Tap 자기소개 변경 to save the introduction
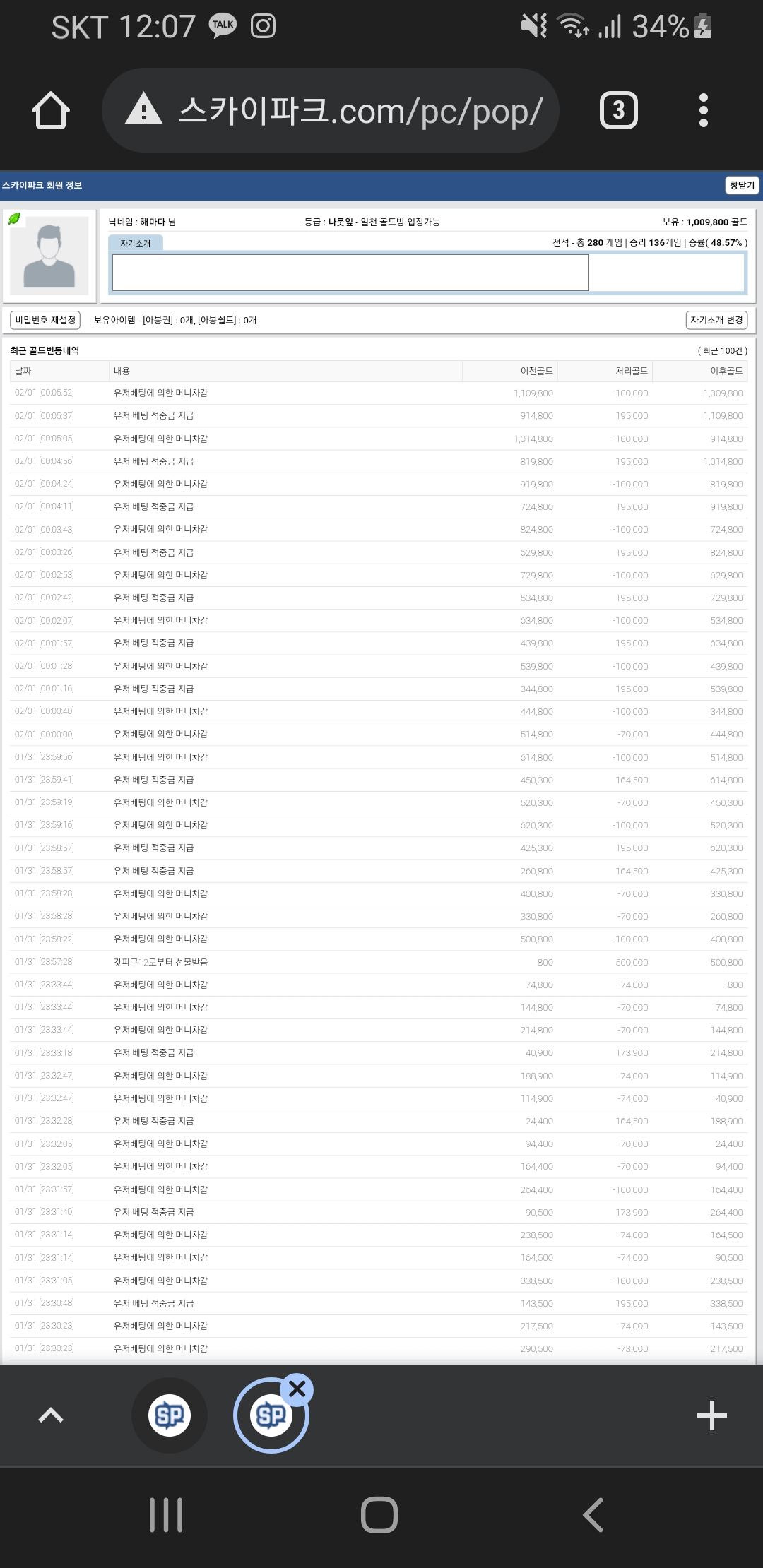763x1568 pixels. 716,320
